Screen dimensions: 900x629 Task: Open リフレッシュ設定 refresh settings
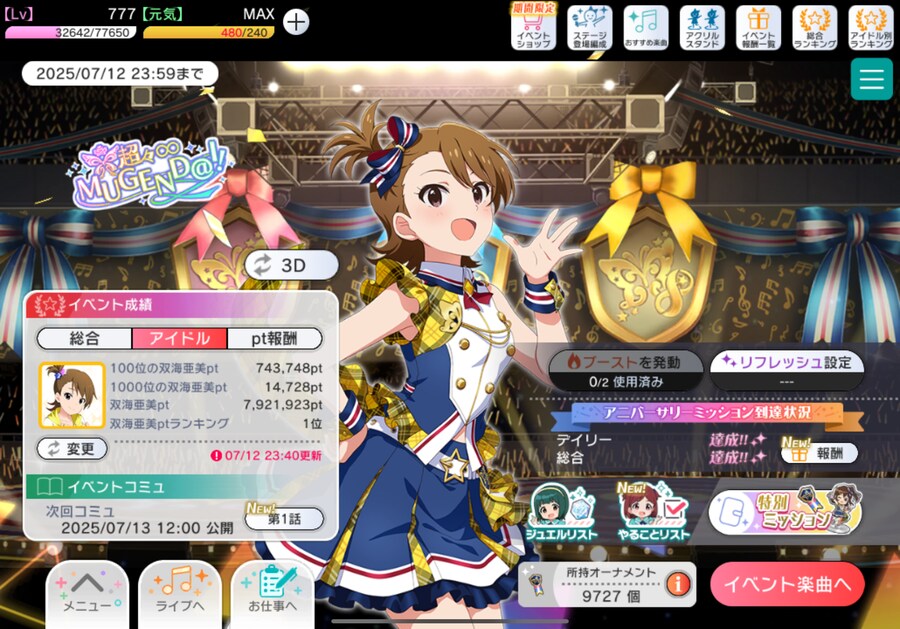787,369
